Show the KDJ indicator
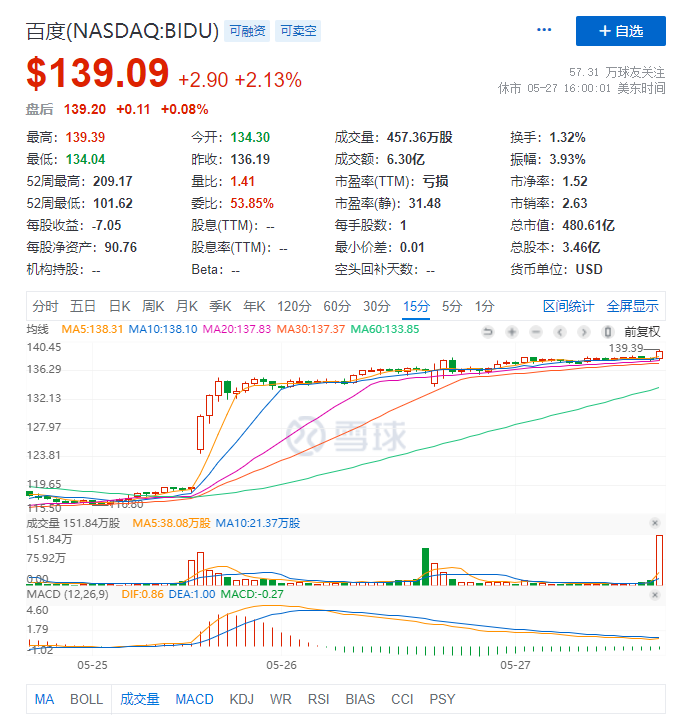Image resolution: width=680 pixels, height=724 pixels. [241, 699]
